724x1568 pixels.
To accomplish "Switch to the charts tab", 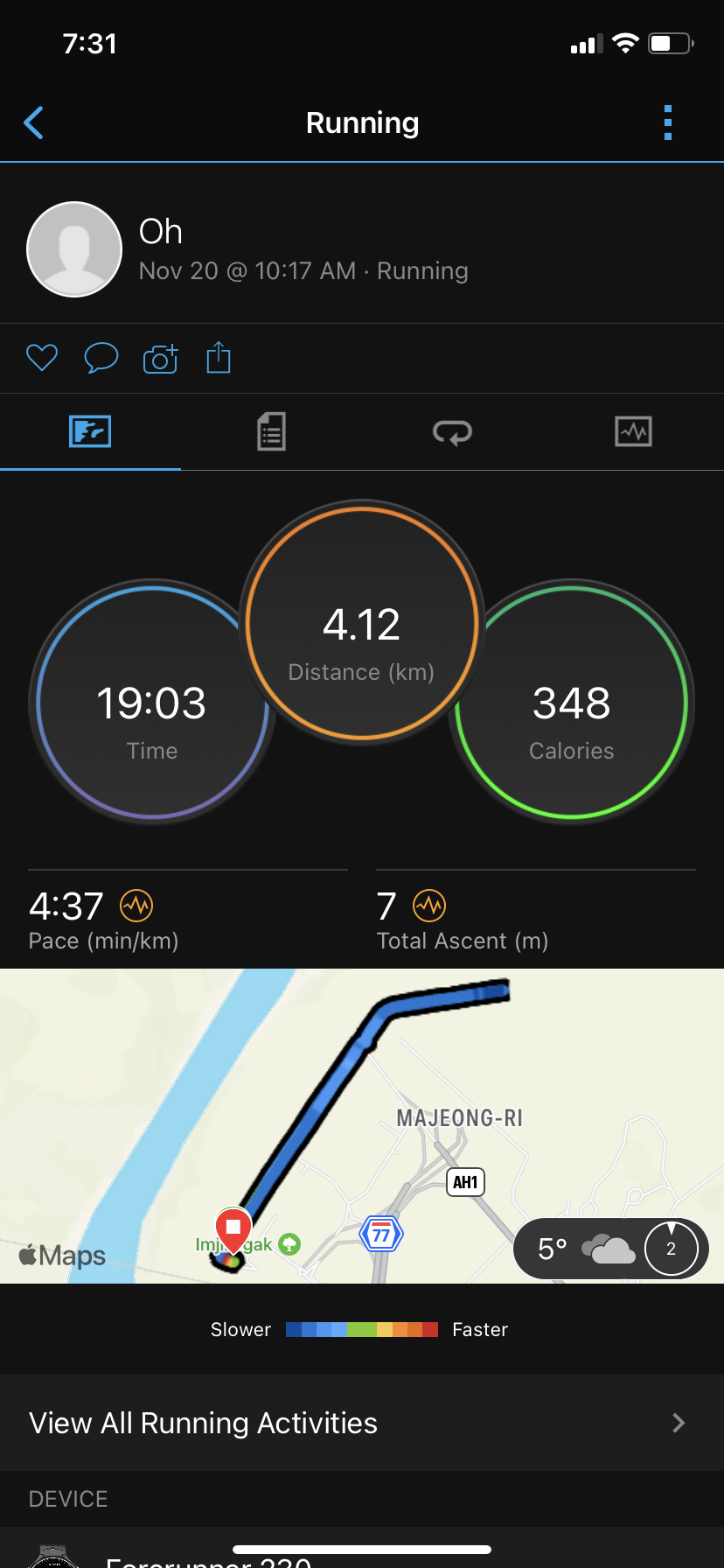I will point(633,431).
